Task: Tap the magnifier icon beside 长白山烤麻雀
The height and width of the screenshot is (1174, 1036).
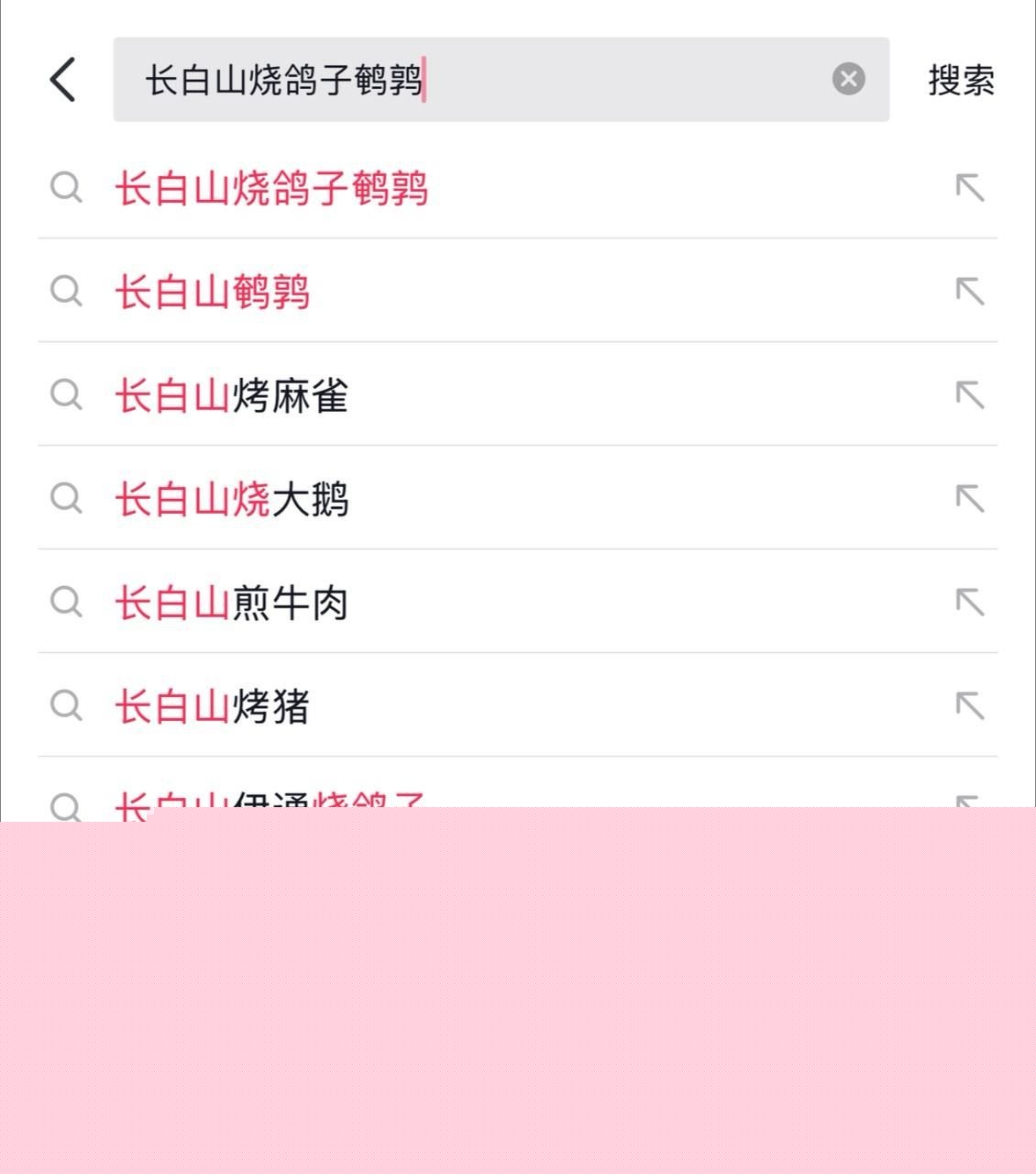Action: [66, 396]
